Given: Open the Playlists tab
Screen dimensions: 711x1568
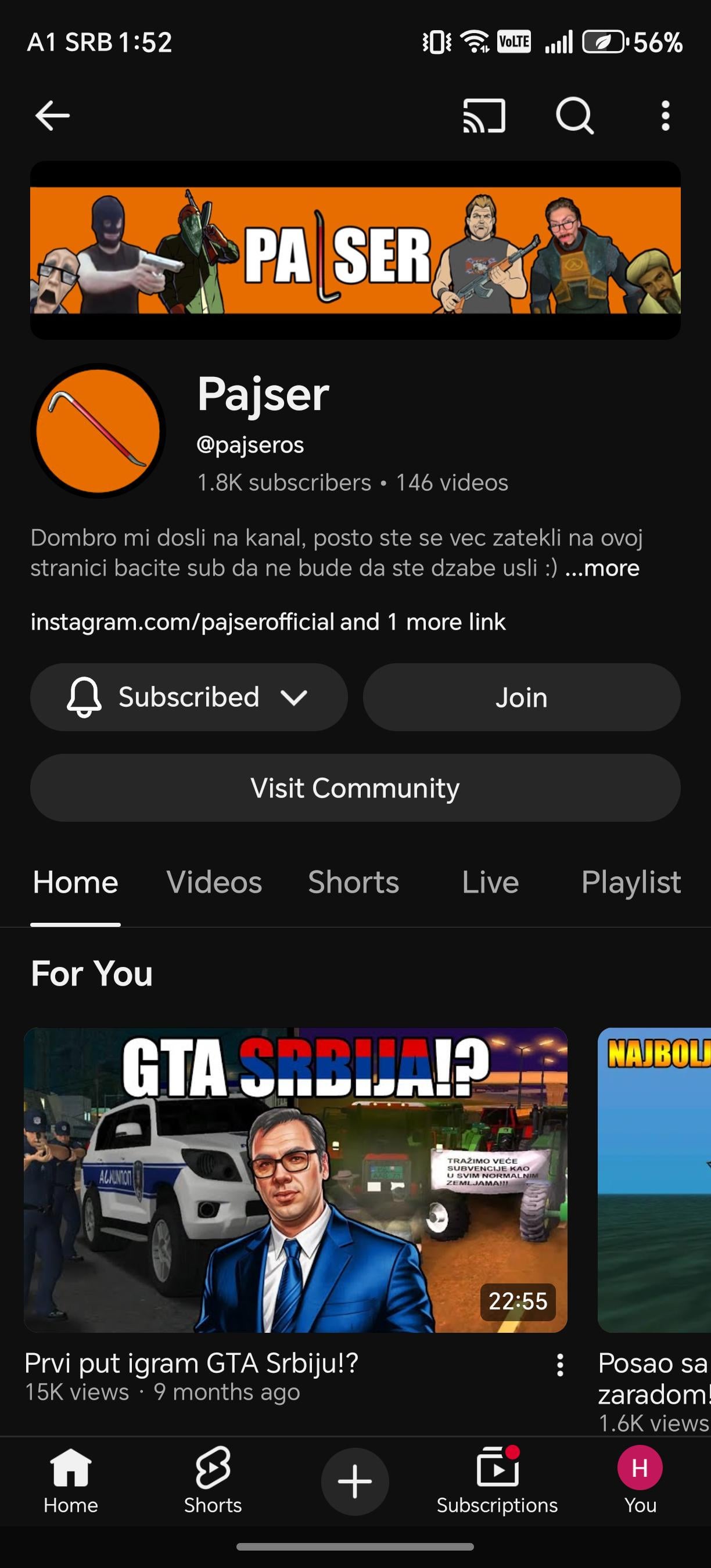Looking at the screenshot, I should 631,882.
